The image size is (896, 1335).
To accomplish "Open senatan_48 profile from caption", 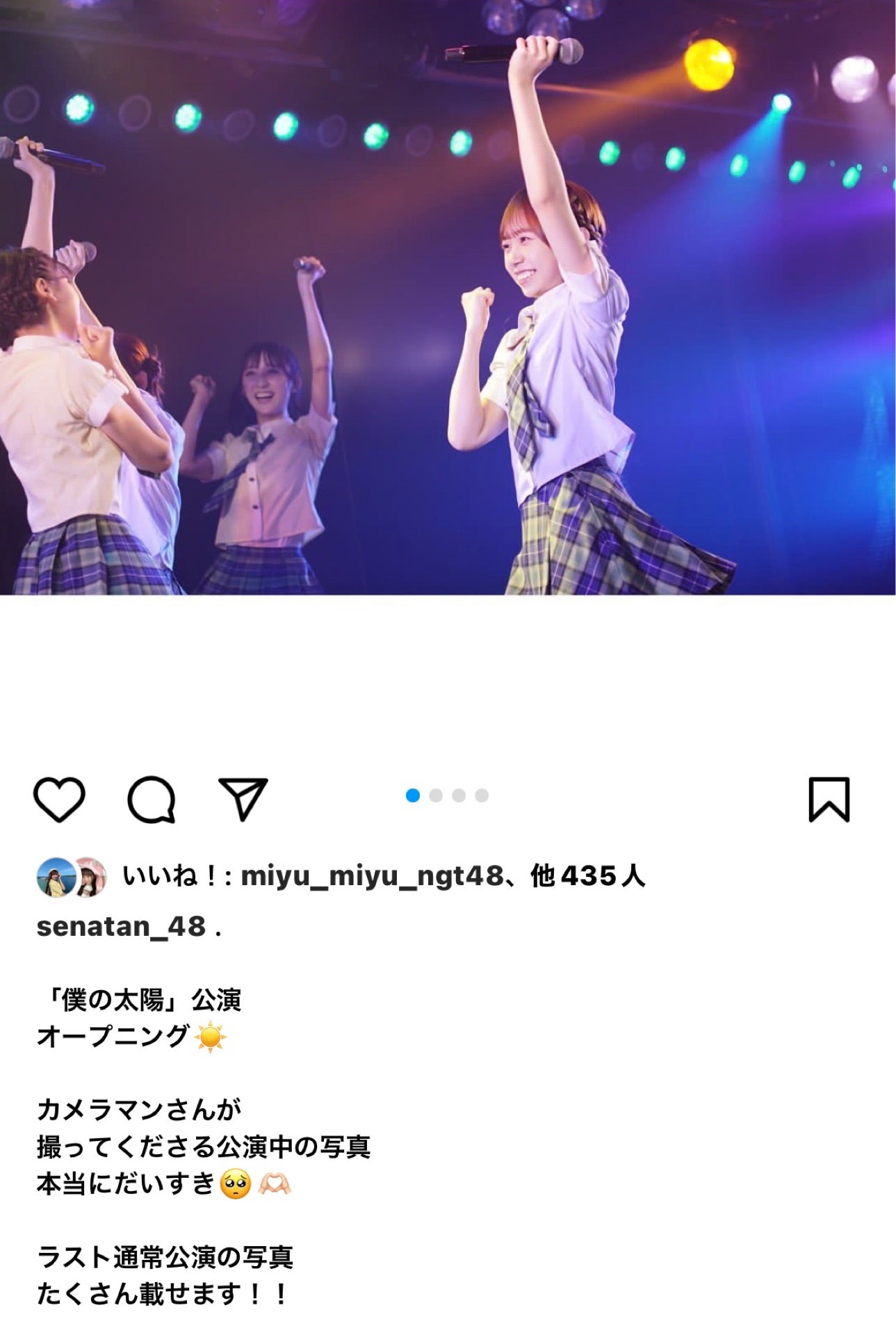I will click(x=121, y=926).
